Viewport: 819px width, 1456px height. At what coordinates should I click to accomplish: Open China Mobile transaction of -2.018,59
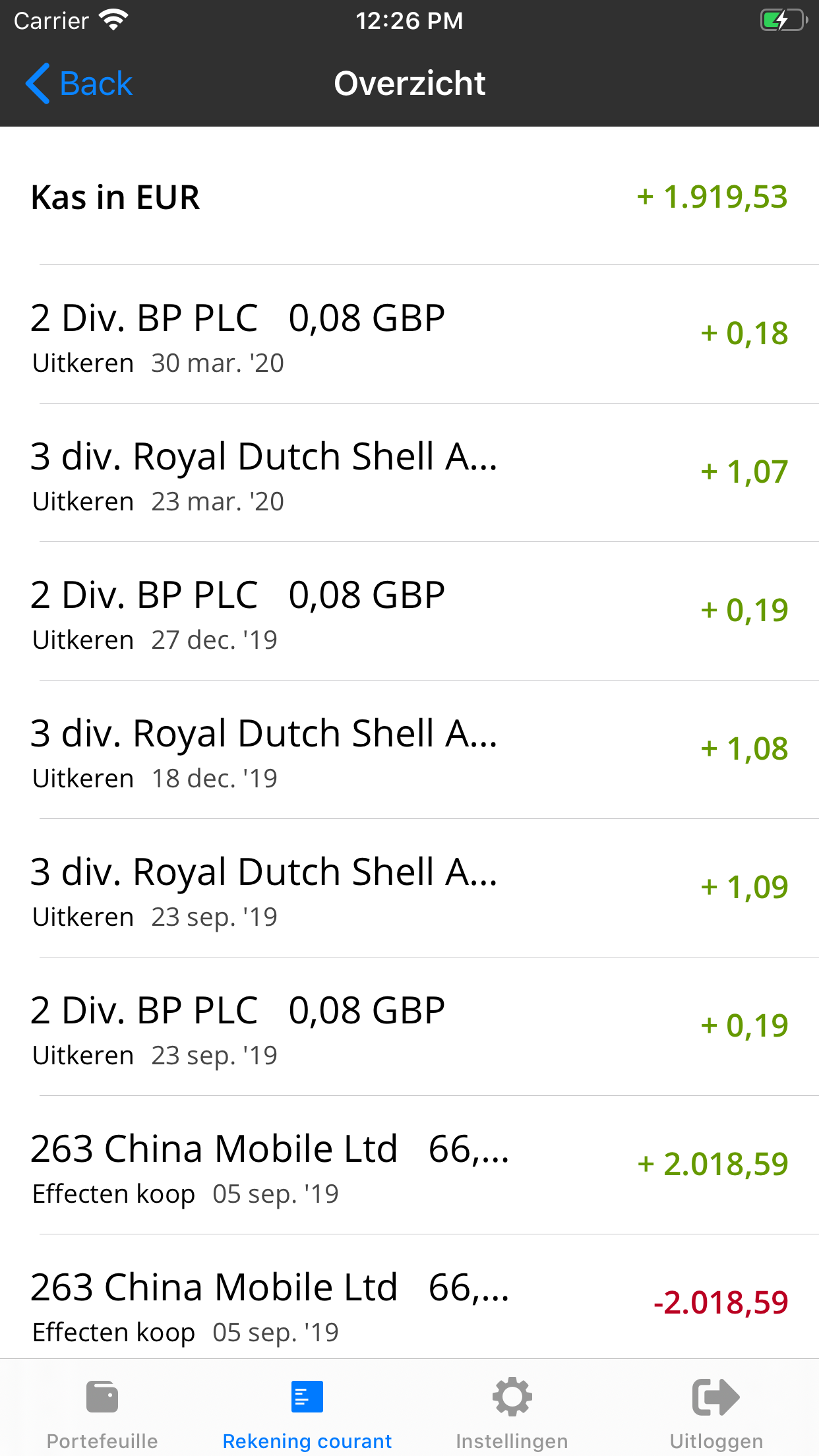tap(409, 1297)
